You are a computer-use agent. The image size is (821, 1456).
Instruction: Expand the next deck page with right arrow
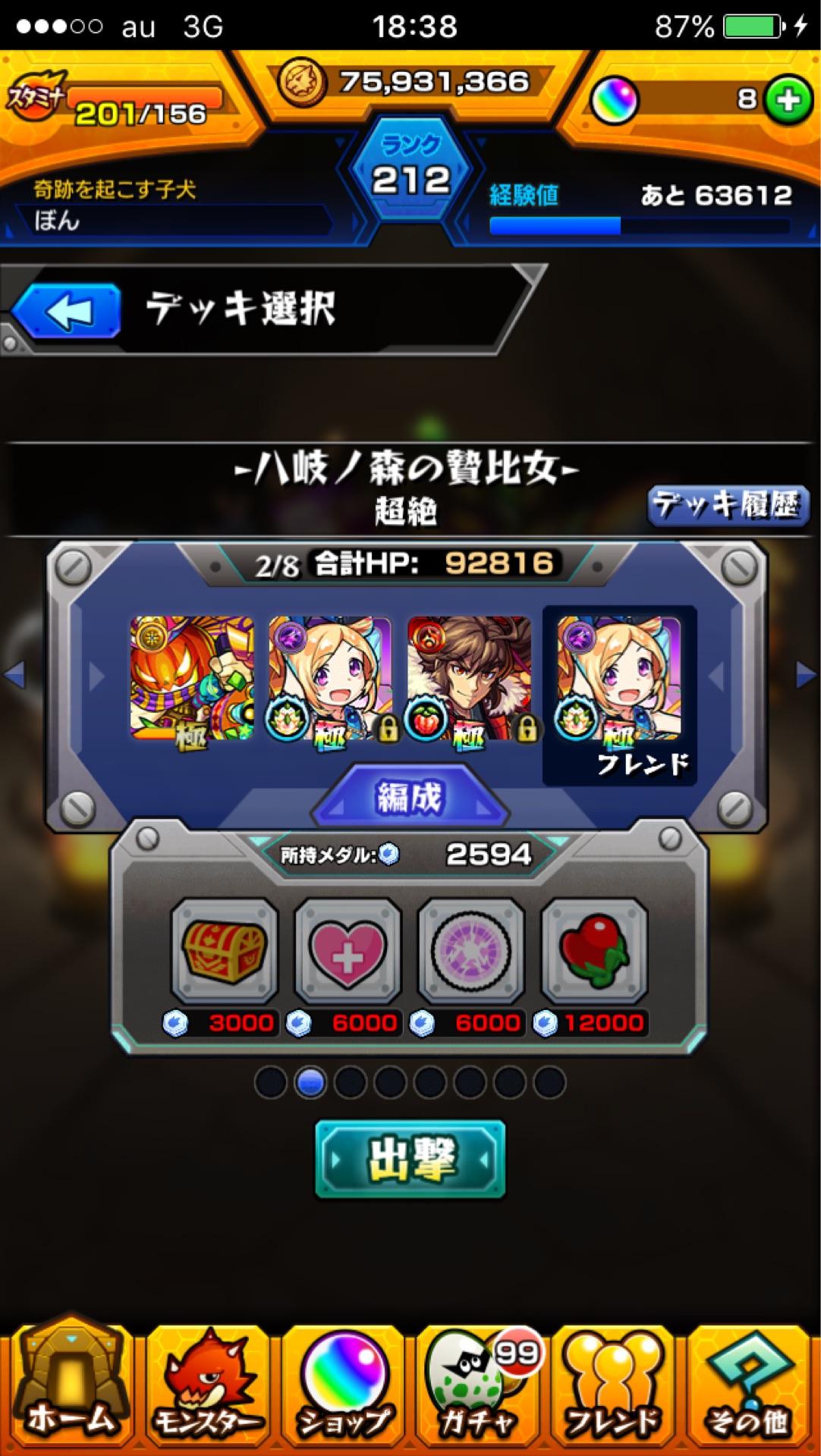coord(804,675)
